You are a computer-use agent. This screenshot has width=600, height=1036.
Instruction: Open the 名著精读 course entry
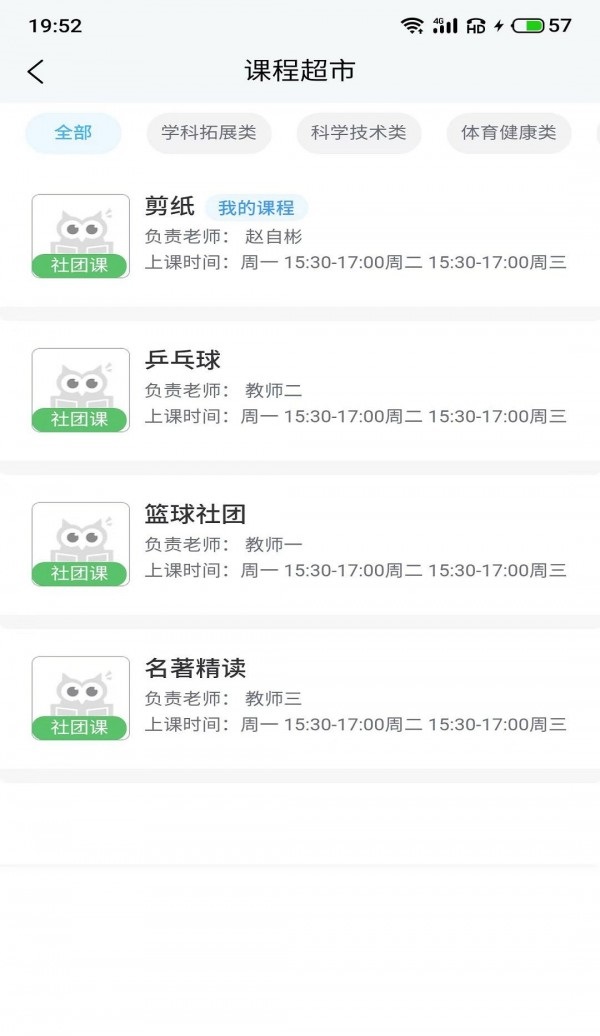pos(300,698)
